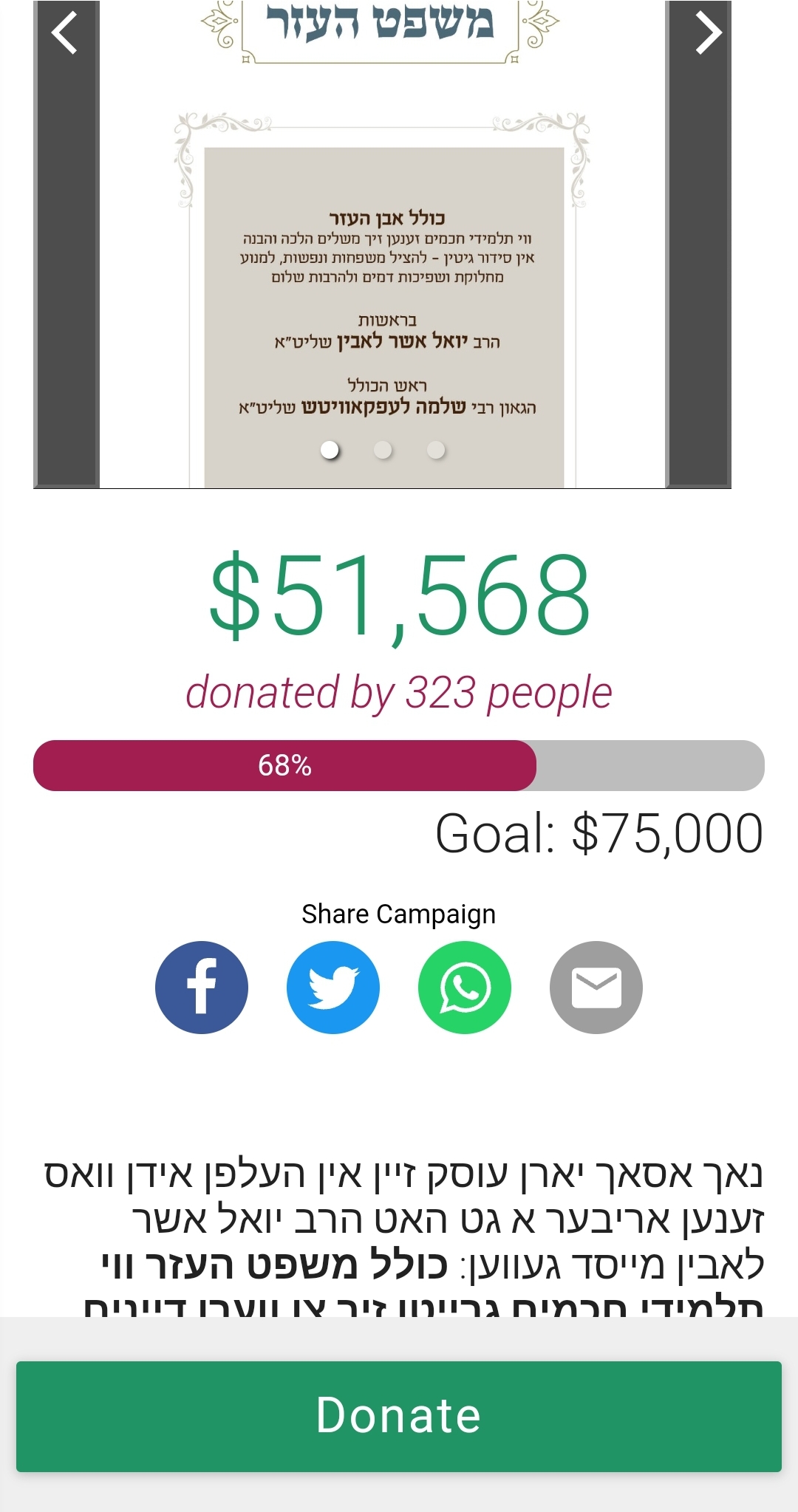Share the campaign on Facebook
Viewport: 798px width, 1512px height.
202,988
